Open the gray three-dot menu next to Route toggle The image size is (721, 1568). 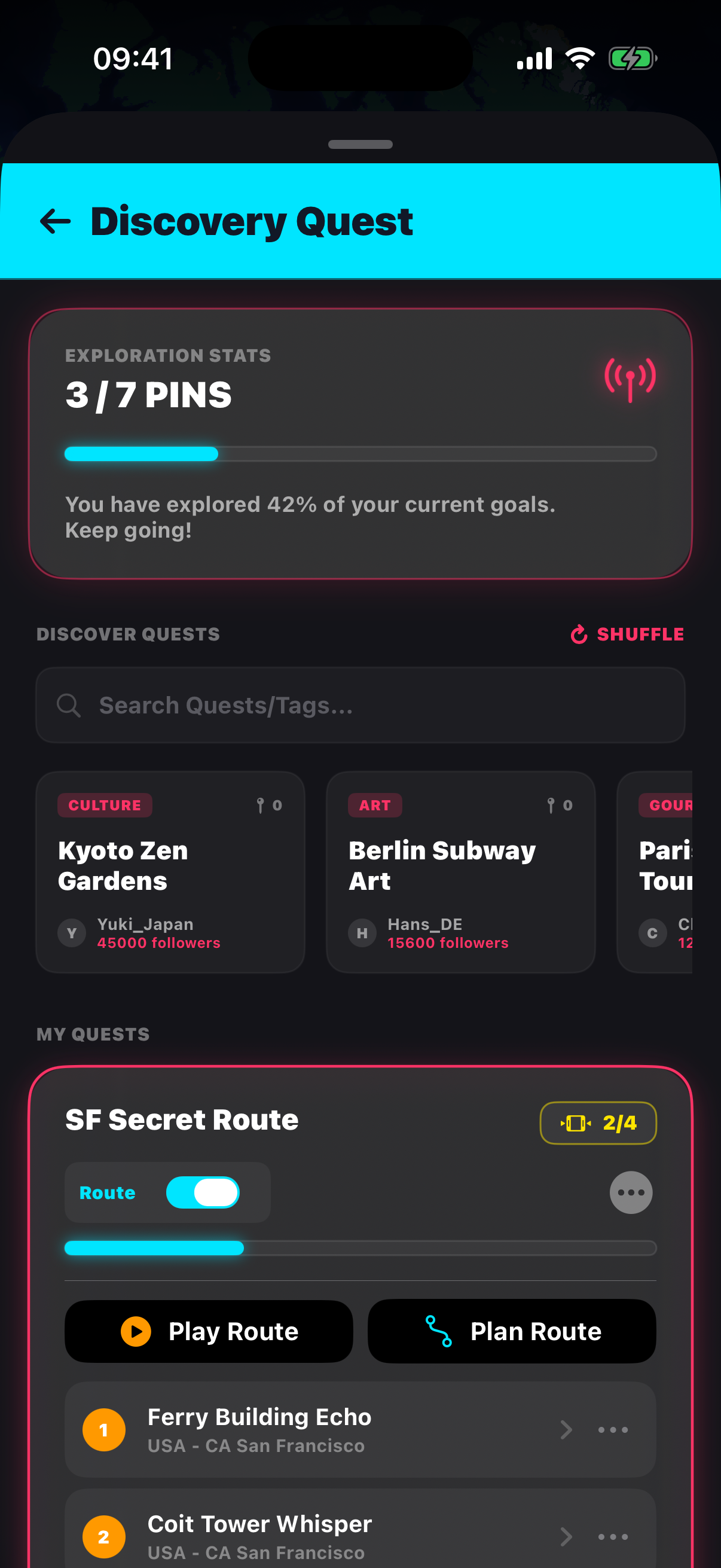631,1192
